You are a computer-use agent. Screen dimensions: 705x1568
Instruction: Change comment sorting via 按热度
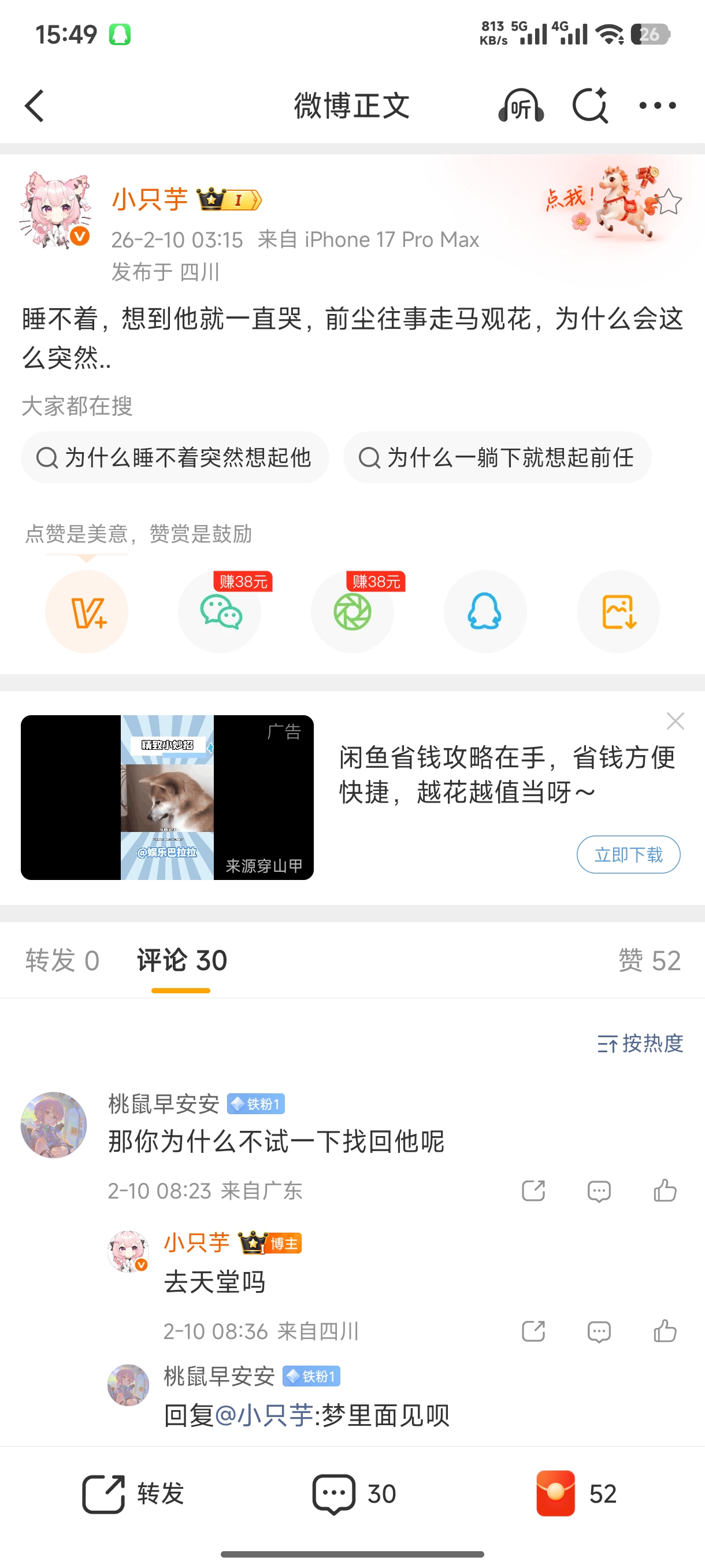(x=640, y=1043)
